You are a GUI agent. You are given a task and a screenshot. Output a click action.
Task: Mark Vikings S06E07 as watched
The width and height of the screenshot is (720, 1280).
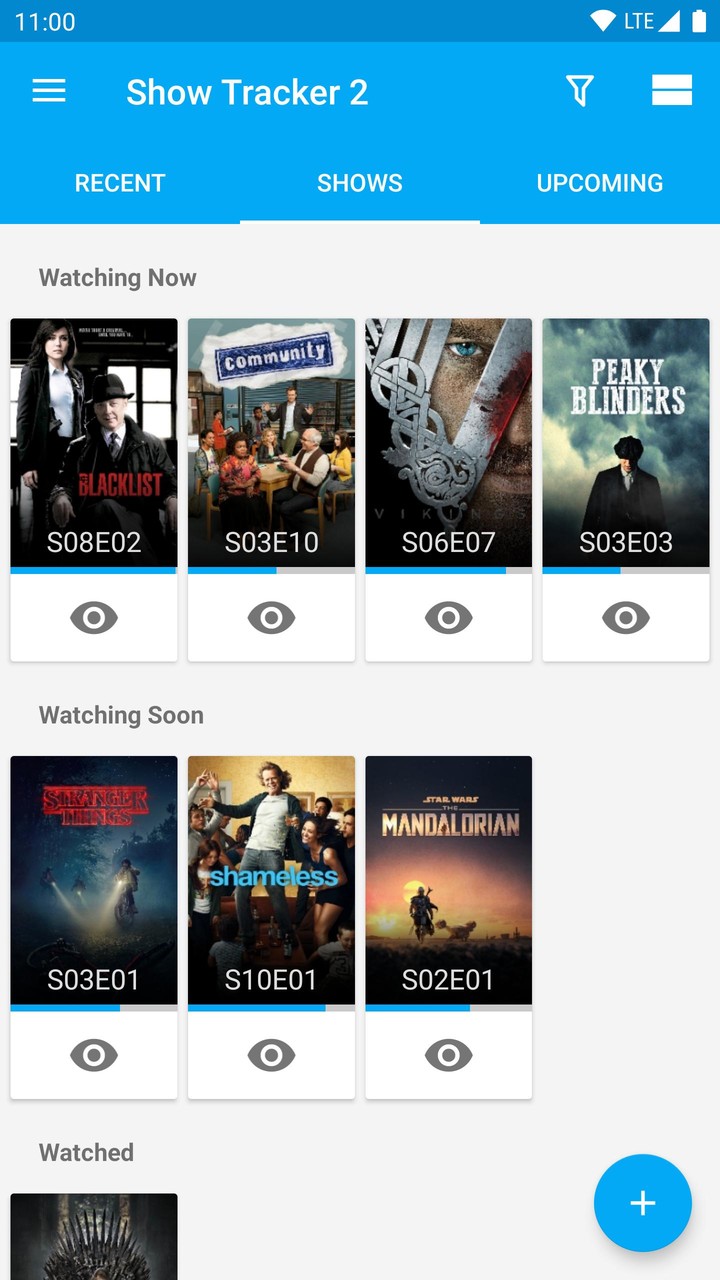click(x=448, y=617)
